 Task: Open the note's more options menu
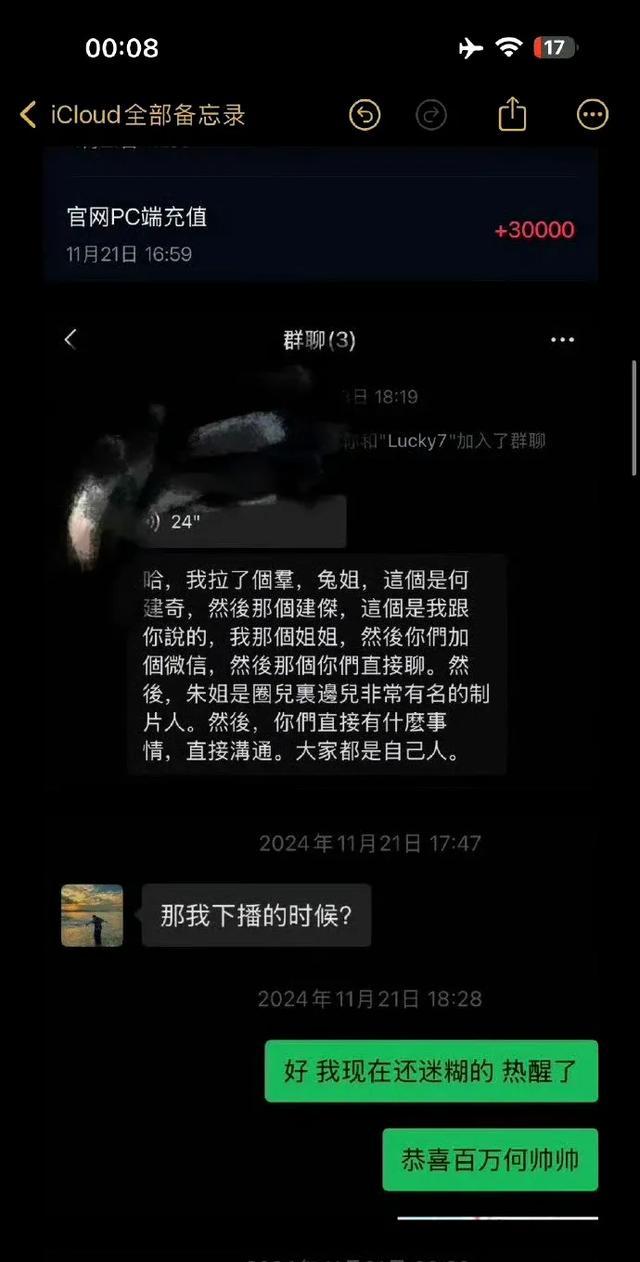click(593, 115)
